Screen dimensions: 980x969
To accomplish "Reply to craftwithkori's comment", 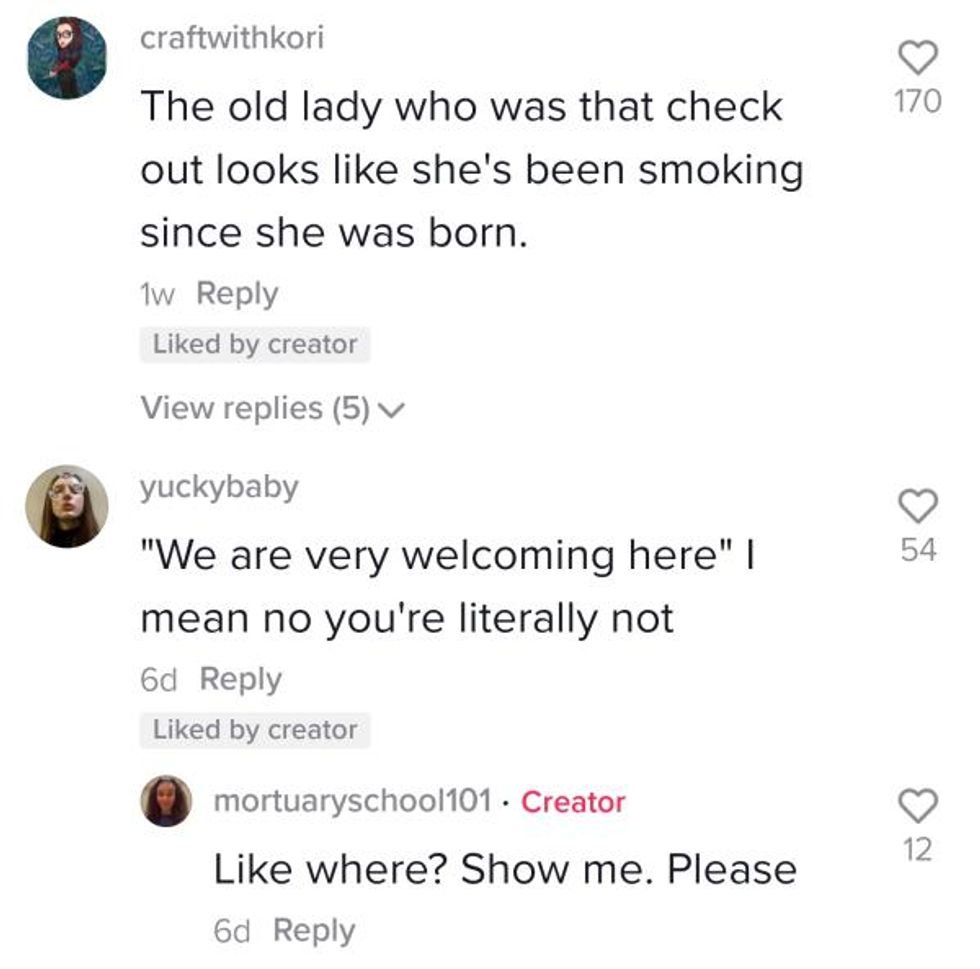I will tap(237, 294).
